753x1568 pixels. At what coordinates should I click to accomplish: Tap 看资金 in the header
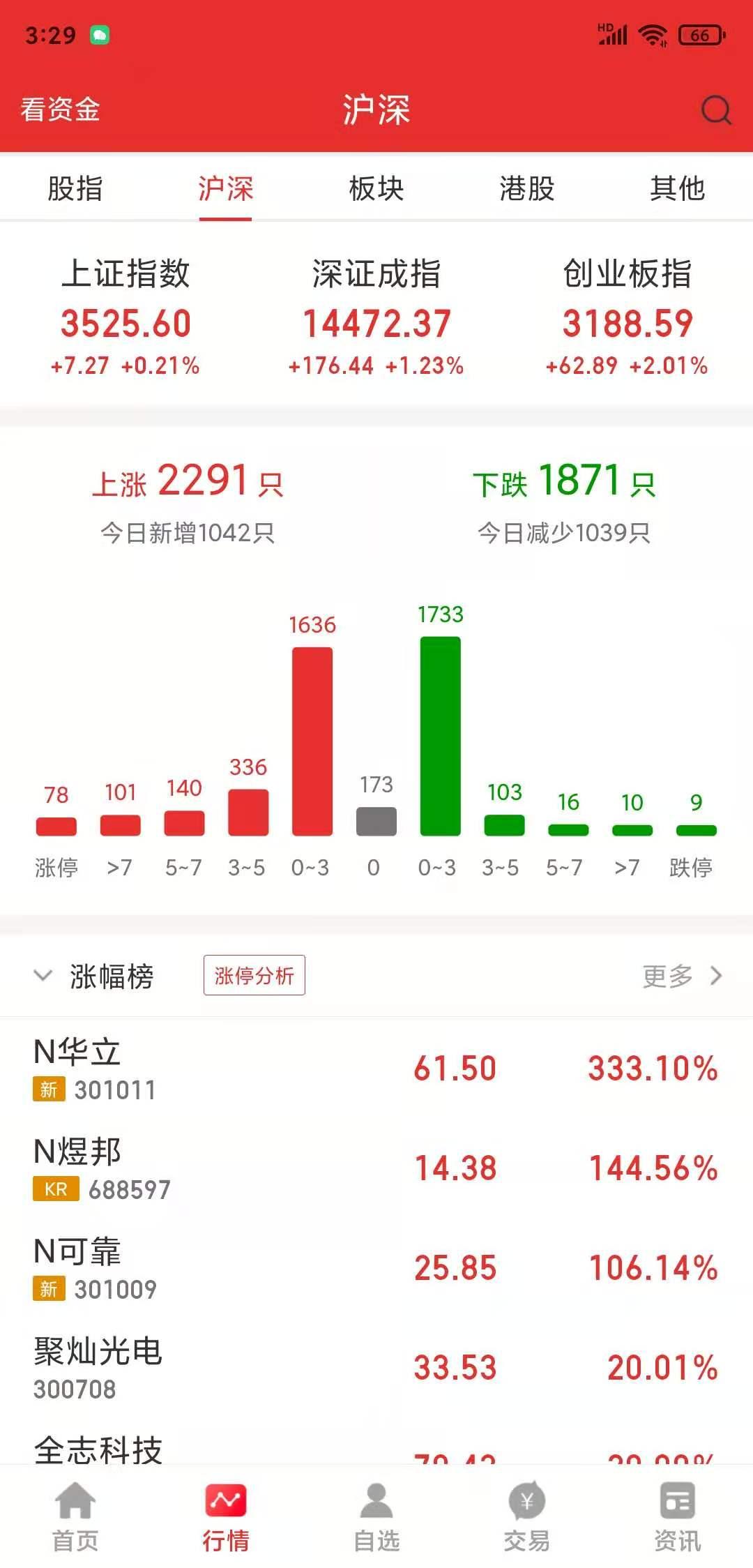click(61, 110)
